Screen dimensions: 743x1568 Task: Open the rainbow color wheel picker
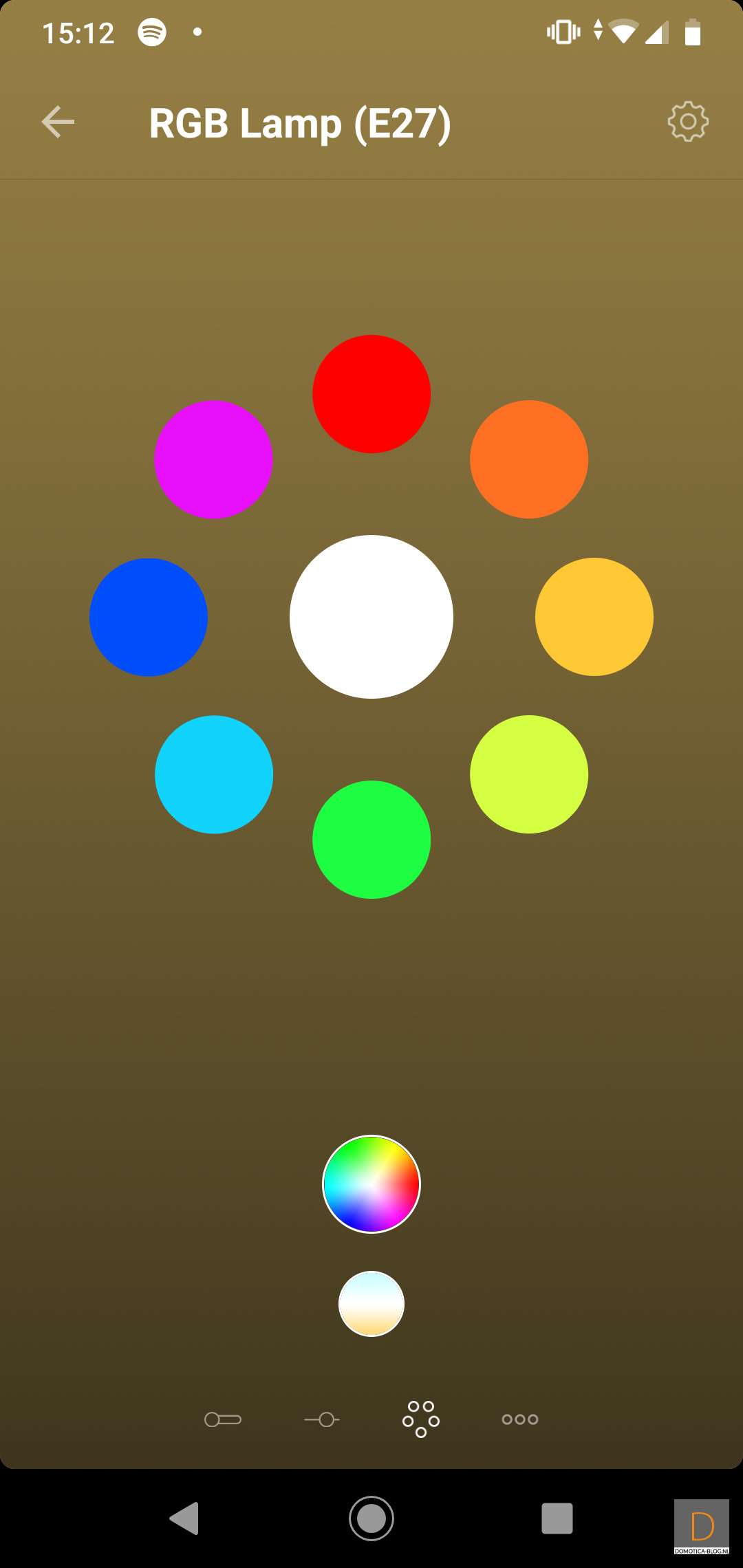371,1184
